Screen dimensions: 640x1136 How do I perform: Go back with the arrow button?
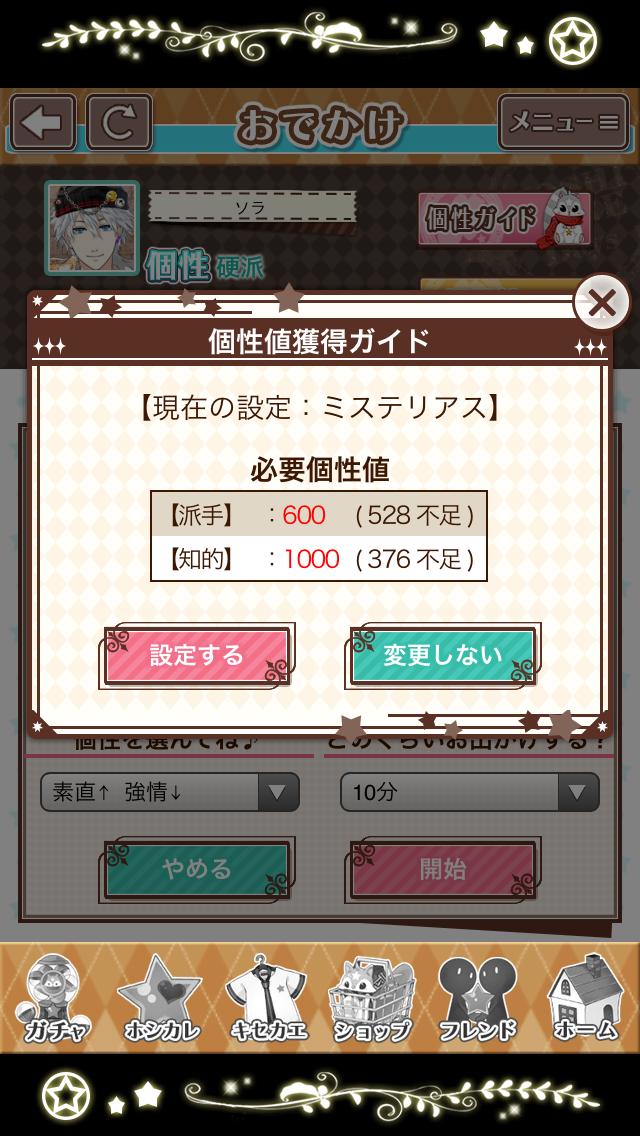pyautogui.click(x=43, y=122)
